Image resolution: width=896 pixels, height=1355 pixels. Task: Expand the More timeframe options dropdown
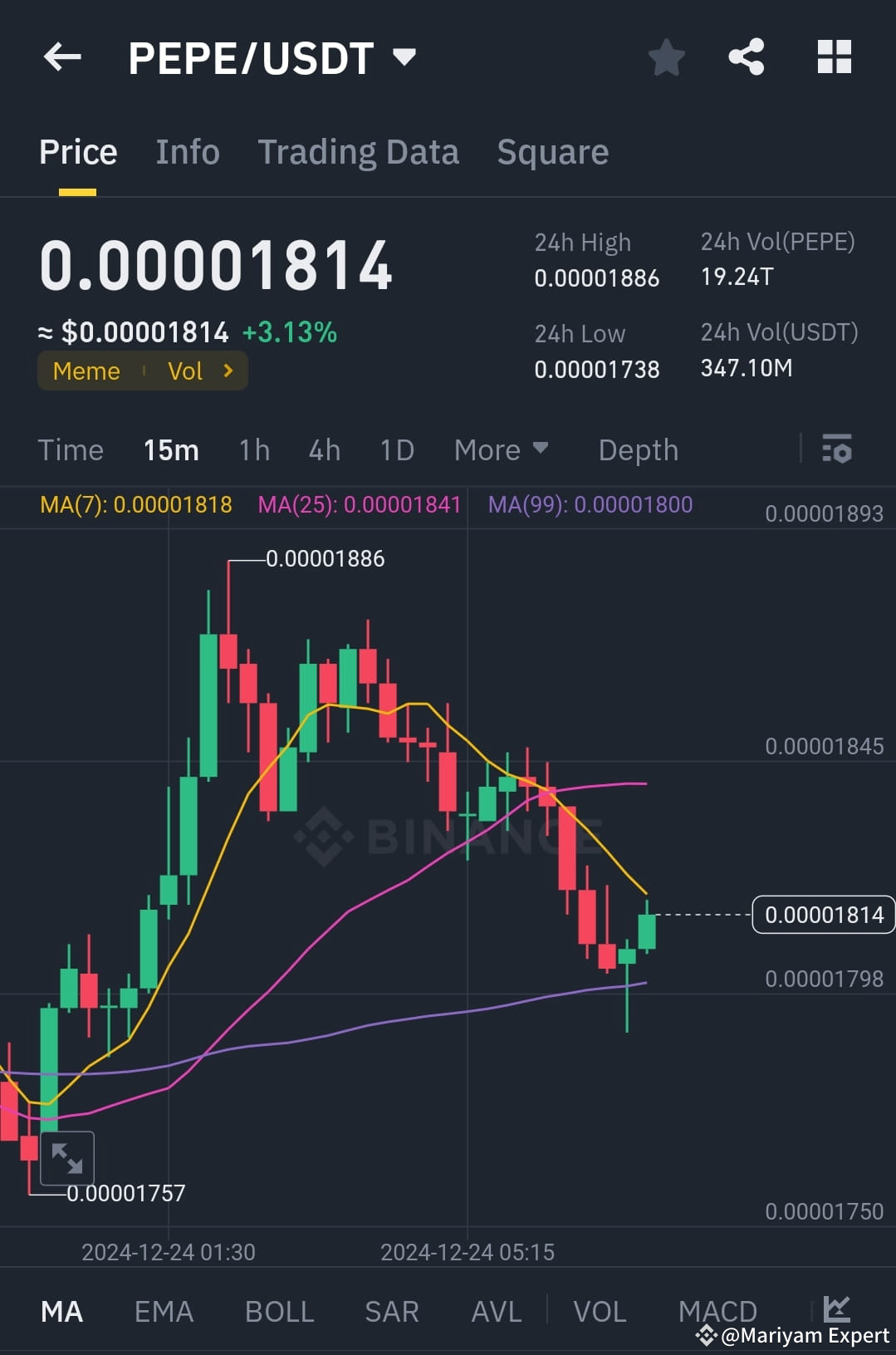point(502,449)
